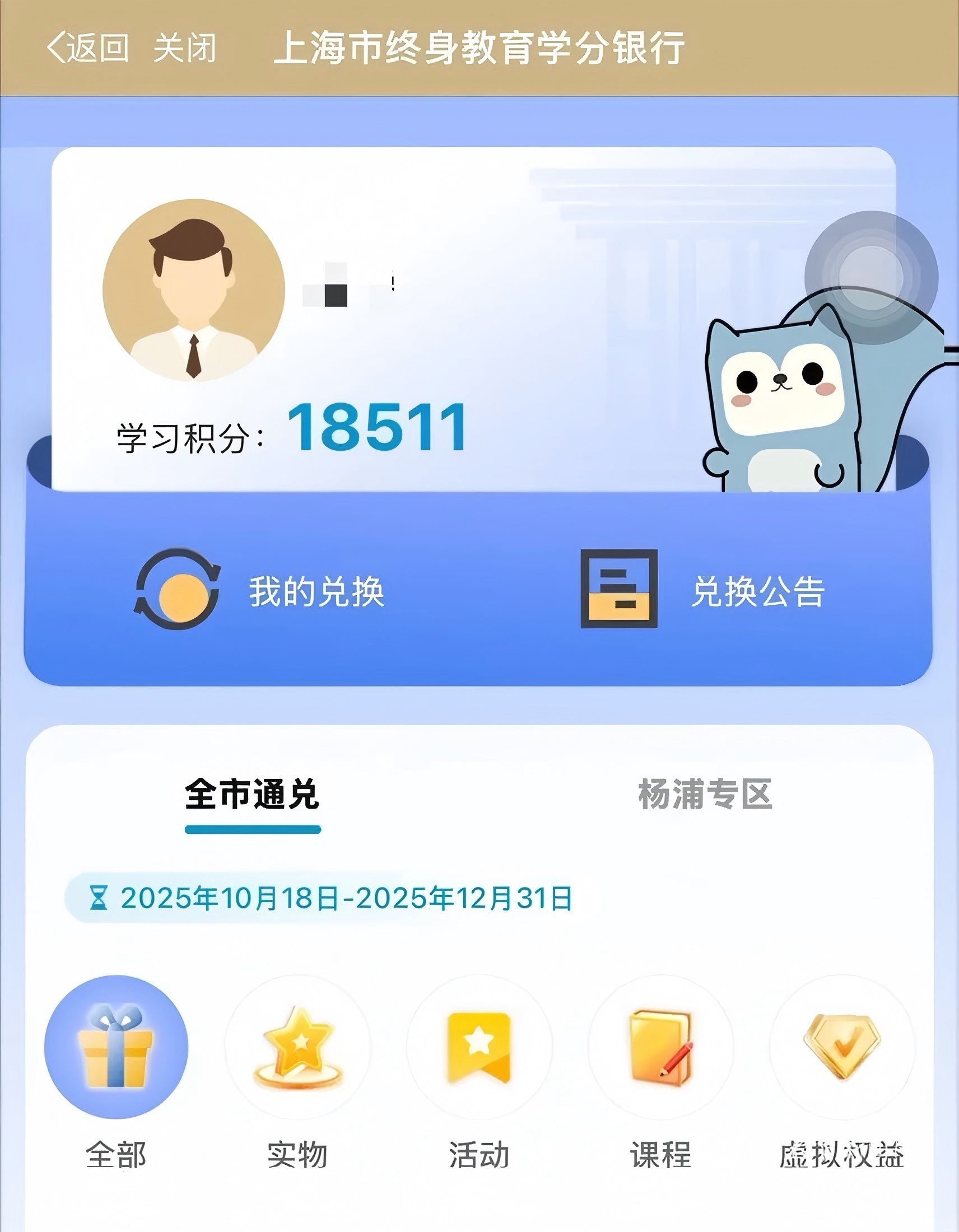Image resolution: width=959 pixels, height=1232 pixels.
Task: Open the user profile avatar
Action: (x=193, y=290)
